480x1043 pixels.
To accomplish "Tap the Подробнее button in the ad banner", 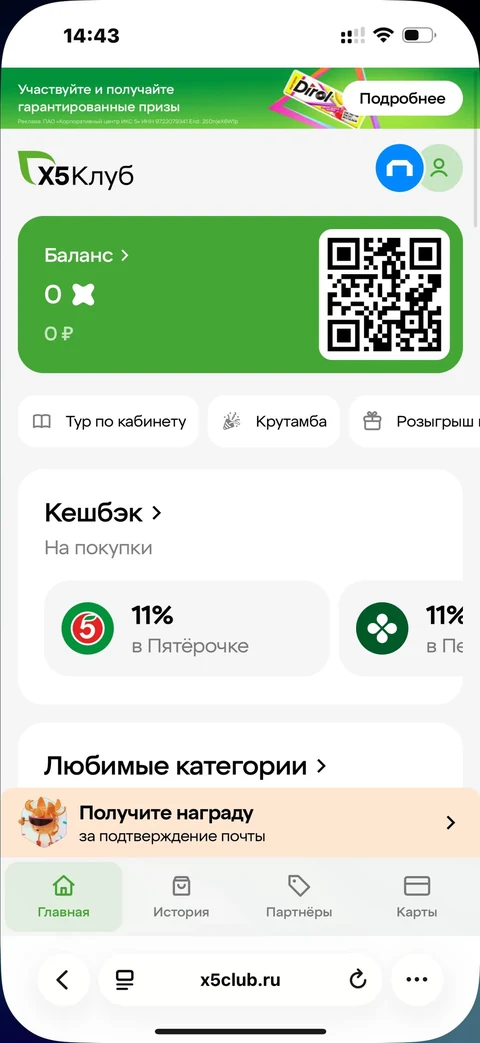I will 402,98.
